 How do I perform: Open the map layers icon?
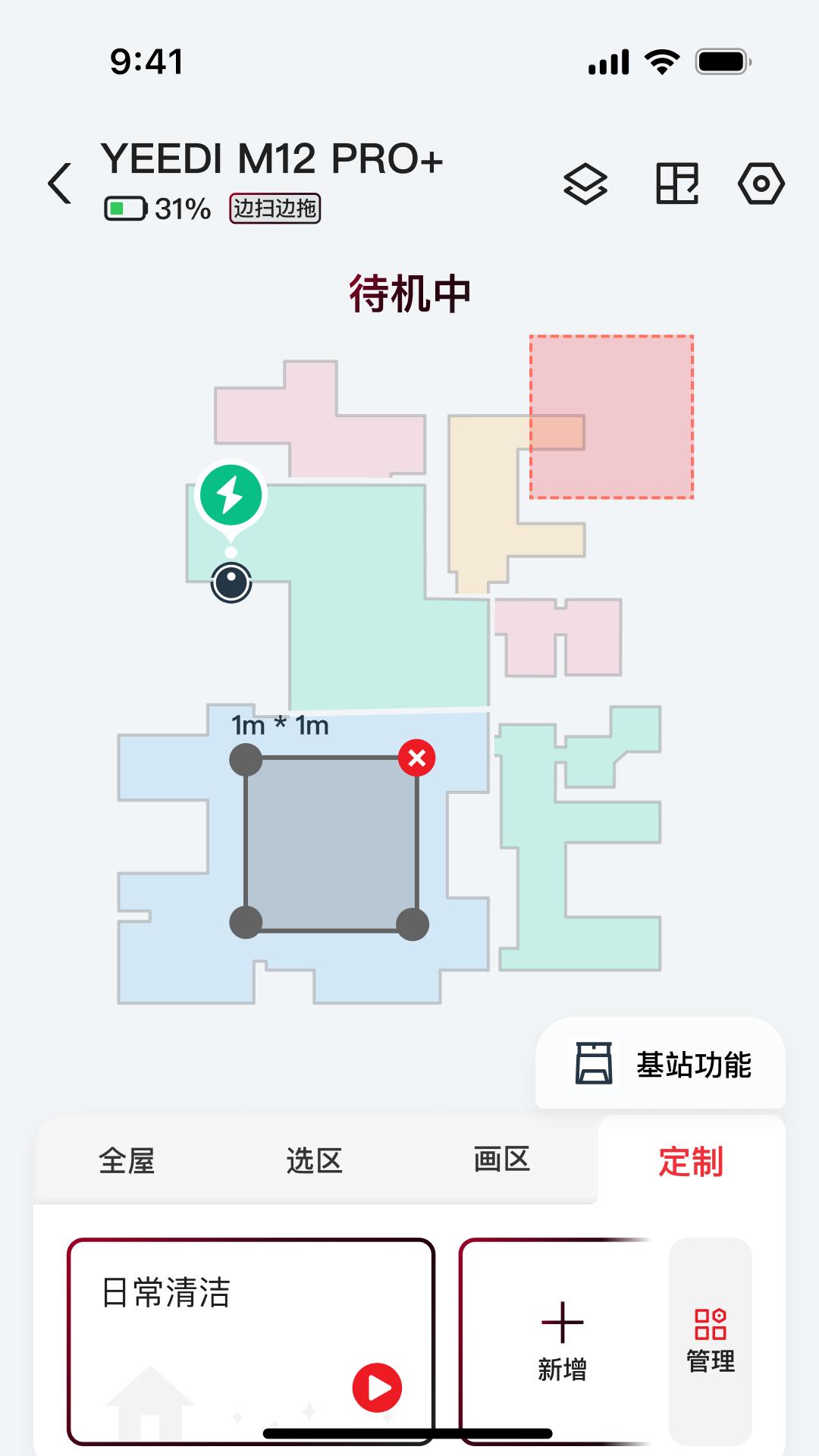coord(585,184)
